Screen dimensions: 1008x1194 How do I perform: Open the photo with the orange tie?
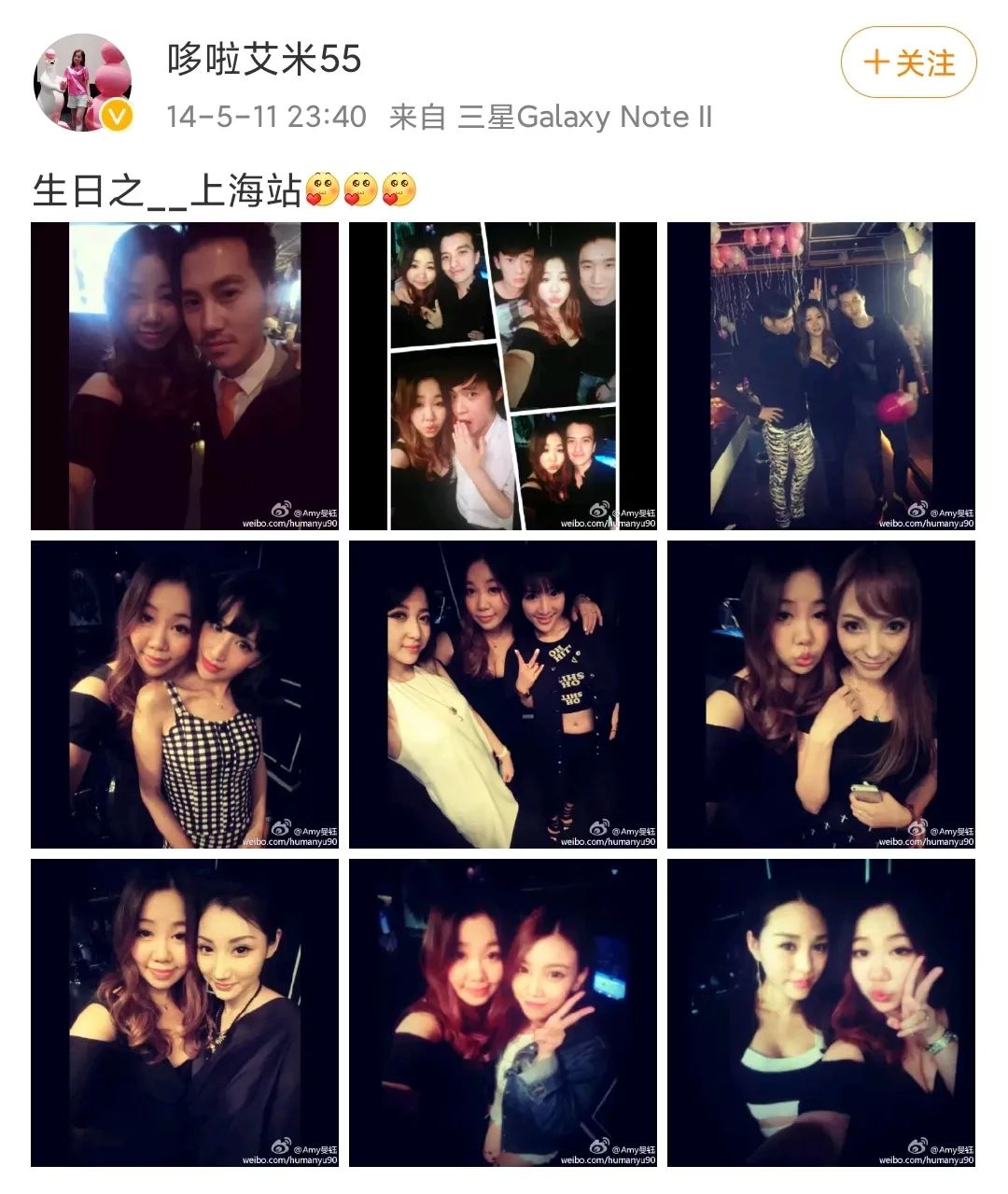click(x=185, y=376)
